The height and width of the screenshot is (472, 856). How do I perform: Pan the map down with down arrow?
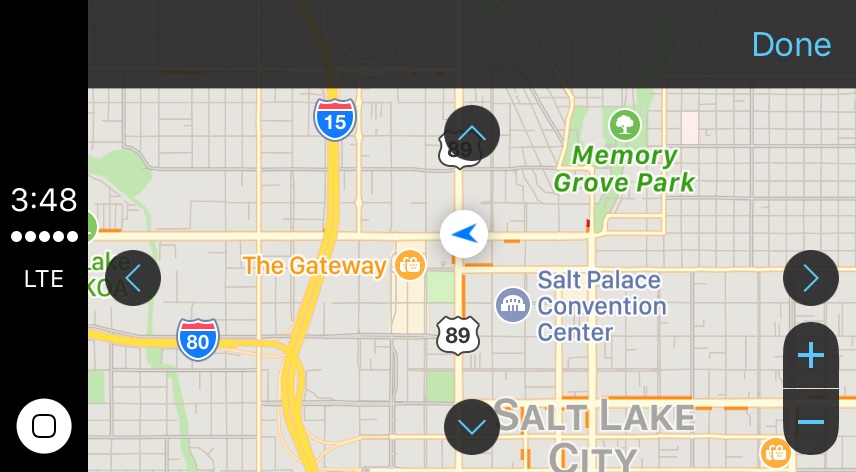(472, 427)
